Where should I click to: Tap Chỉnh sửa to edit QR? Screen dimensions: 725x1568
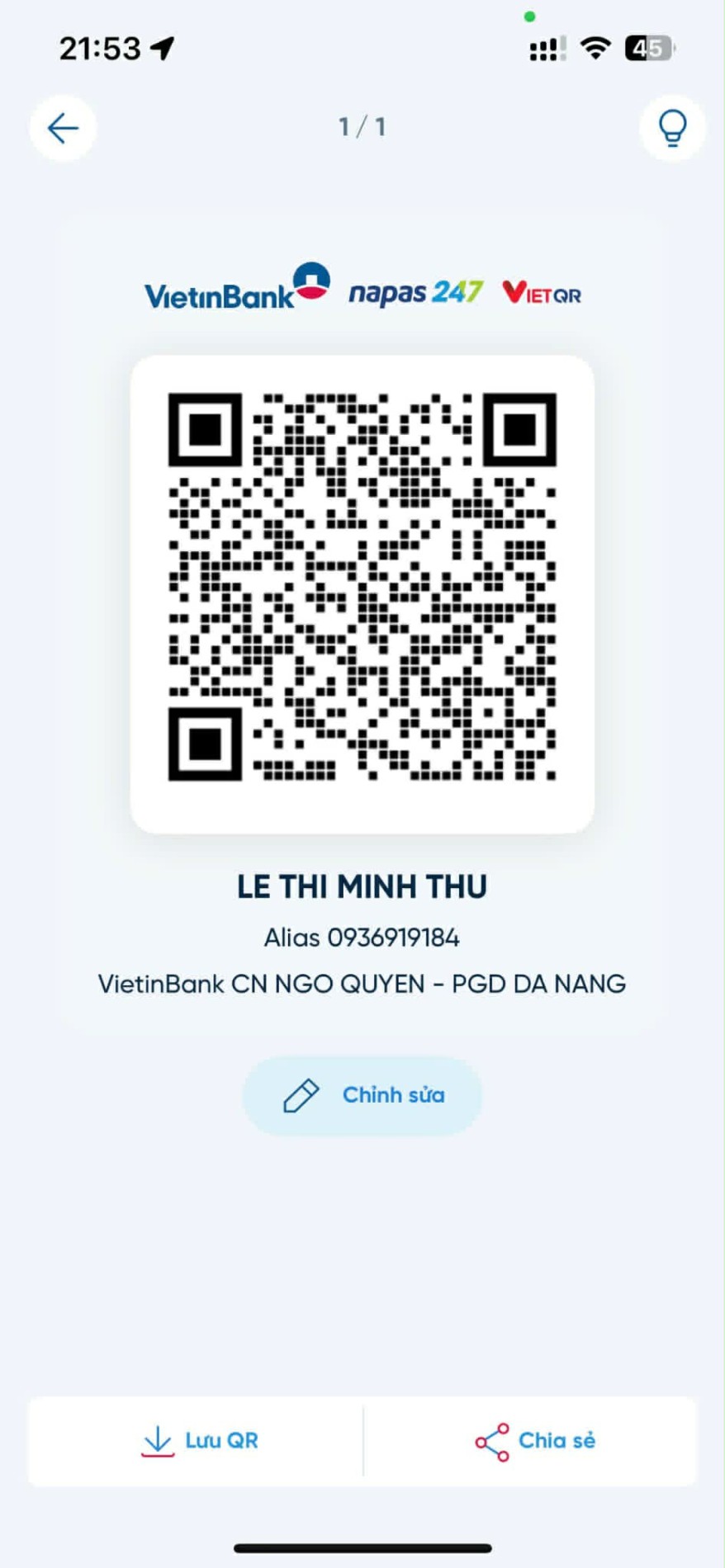(362, 1095)
